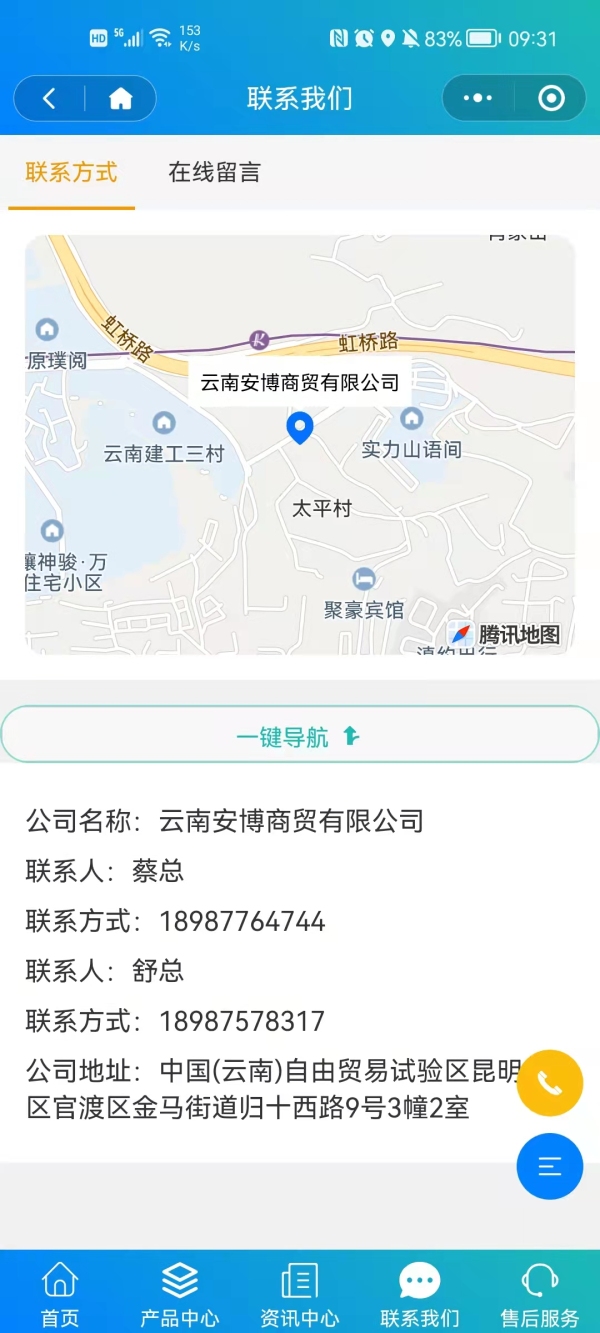Open the mini program's three-dot menu
This screenshot has height=1333, width=600.
tap(478, 98)
